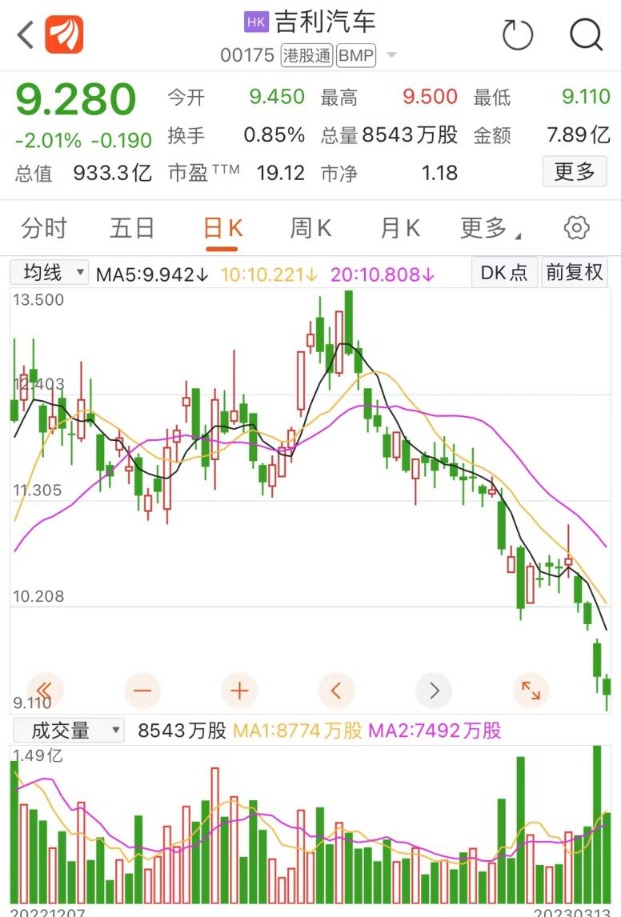Switch to the 分时 tab

(x=43, y=228)
